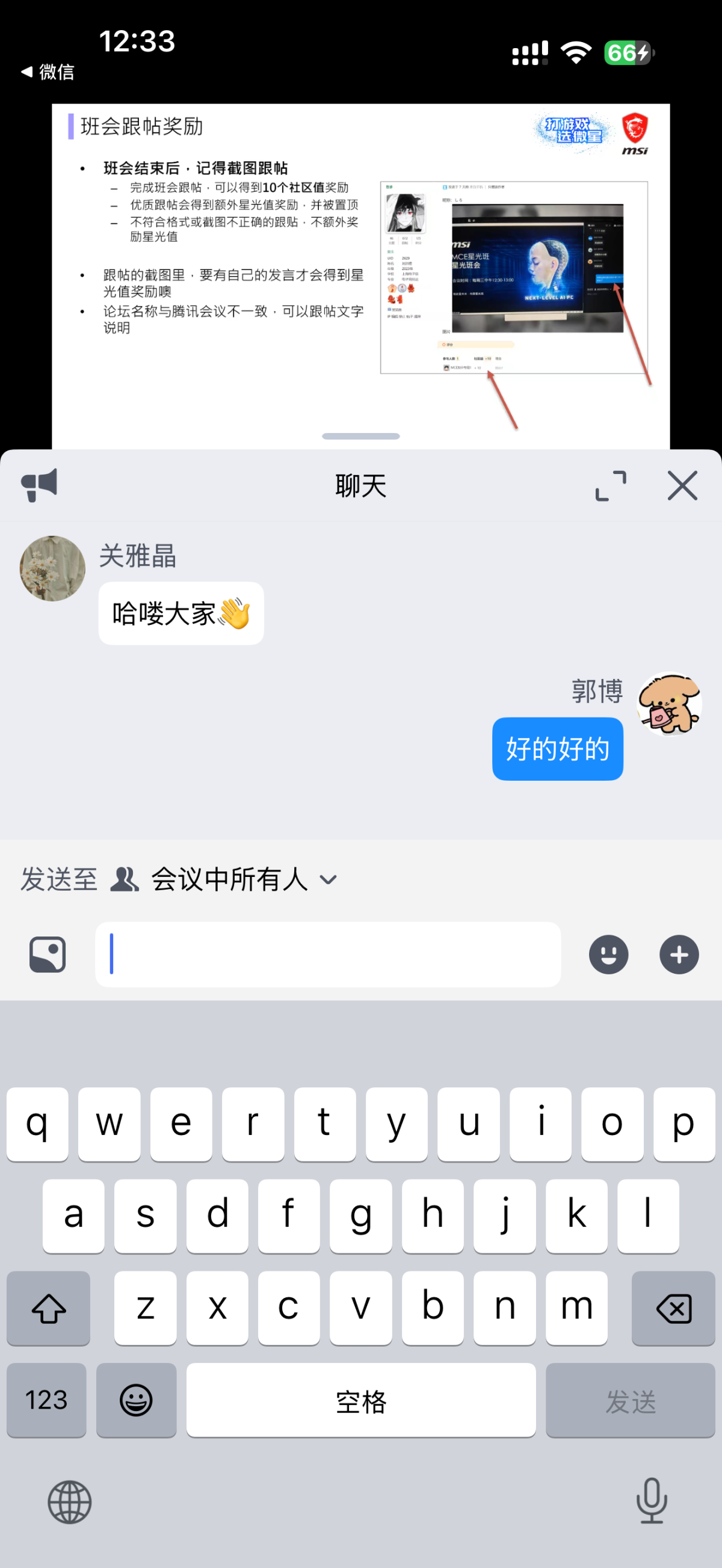Viewport: 722px width, 1568px height.
Task: Open the announcement megaphone icon
Action: [x=40, y=484]
